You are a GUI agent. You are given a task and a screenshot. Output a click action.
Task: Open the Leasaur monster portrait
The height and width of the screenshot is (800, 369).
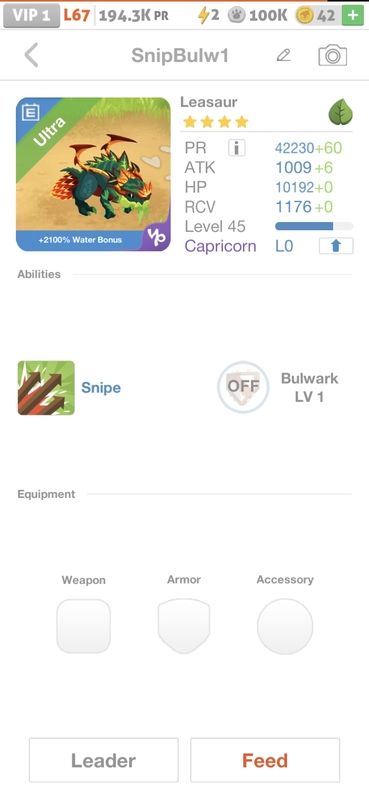(x=93, y=174)
